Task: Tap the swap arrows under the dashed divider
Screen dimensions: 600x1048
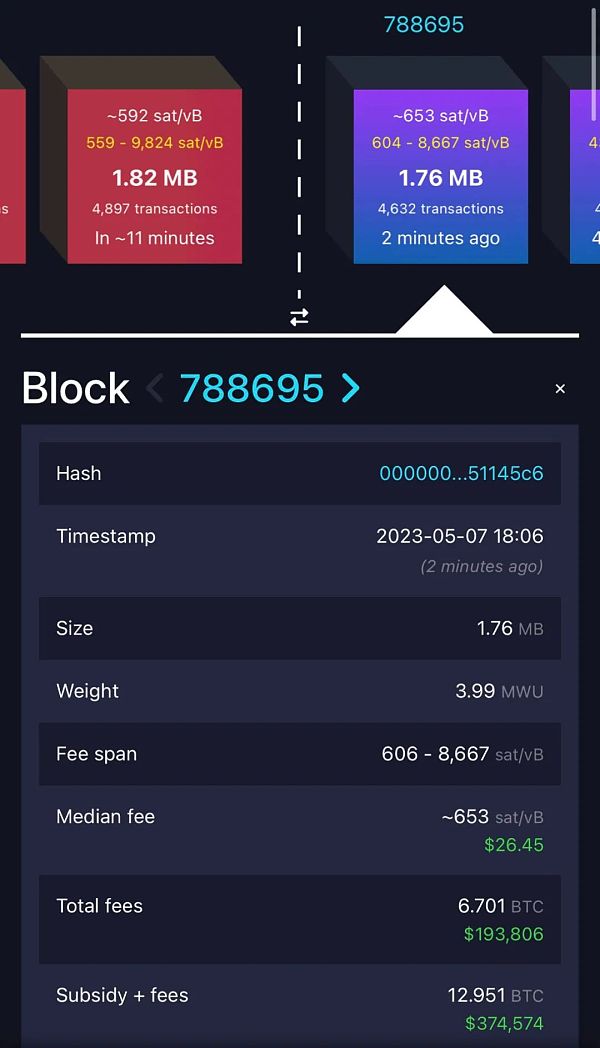Action: [299, 317]
